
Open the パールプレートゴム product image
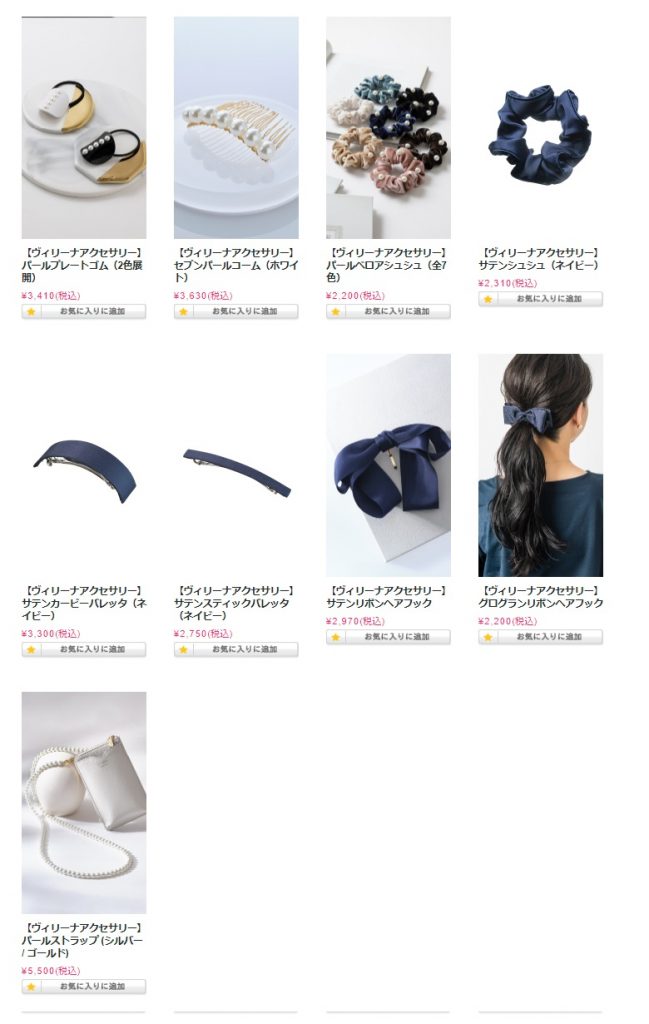[x=83, y=128]
